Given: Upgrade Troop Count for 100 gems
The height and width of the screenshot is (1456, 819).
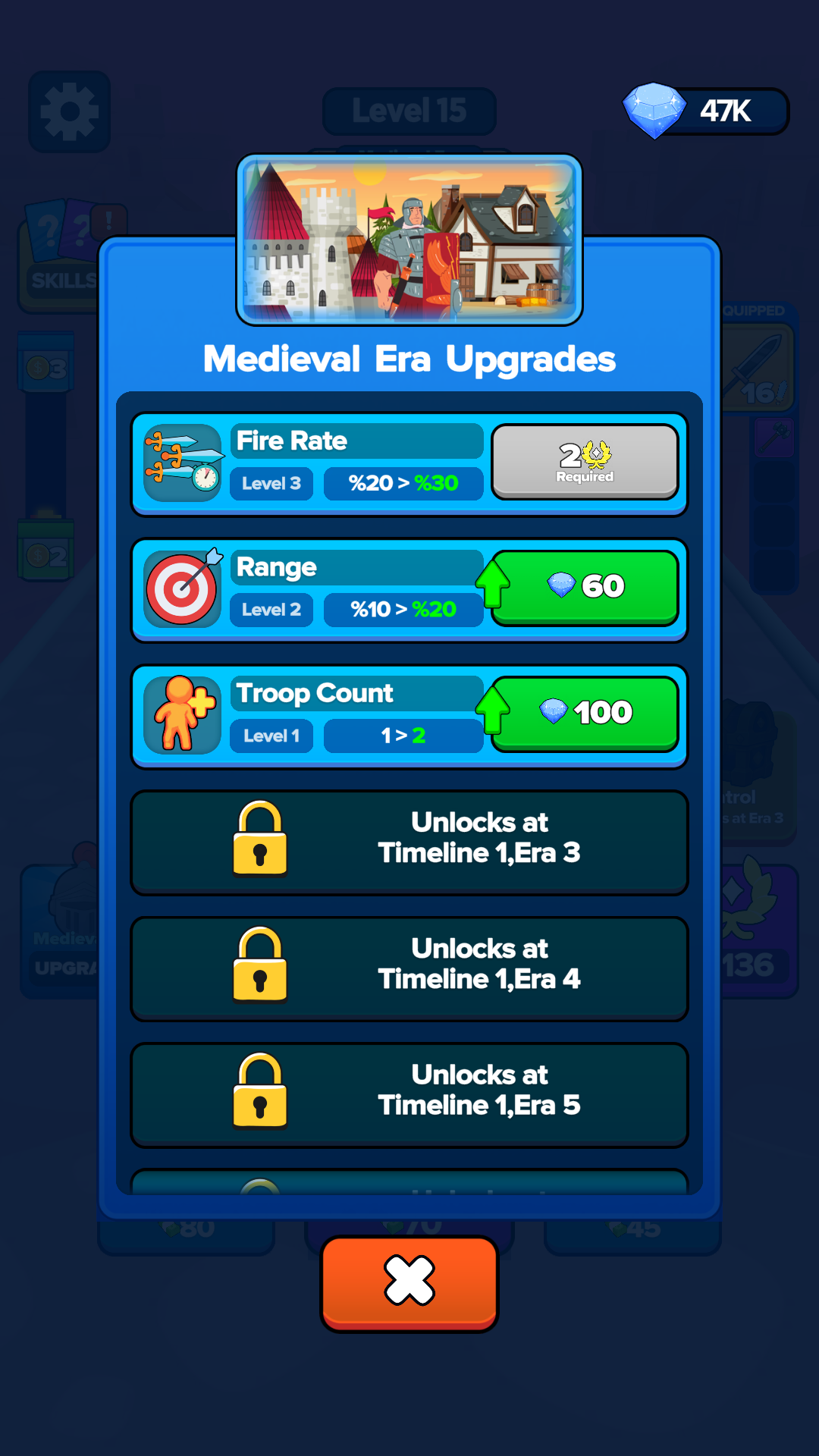Looking at the screenshot, I should click(x=585, y=713).
